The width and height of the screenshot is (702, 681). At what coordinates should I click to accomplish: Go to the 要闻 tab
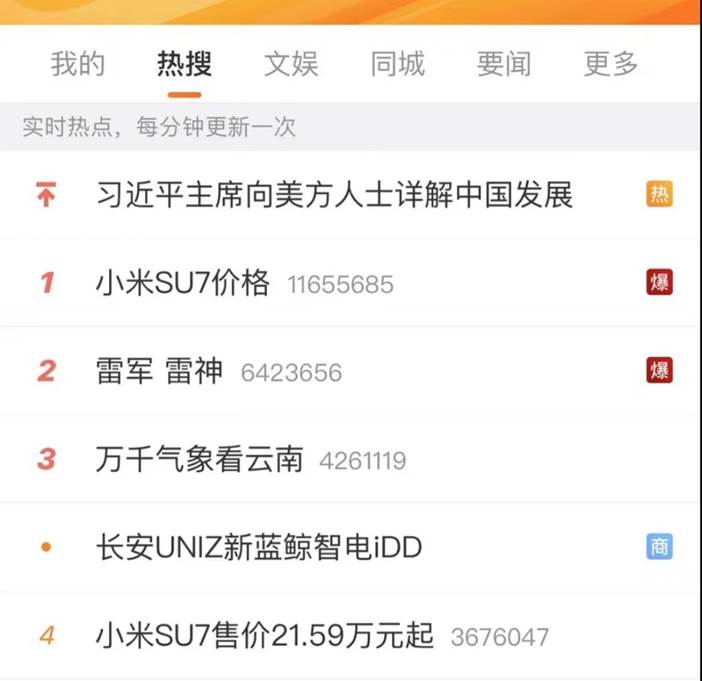point(504,65)
